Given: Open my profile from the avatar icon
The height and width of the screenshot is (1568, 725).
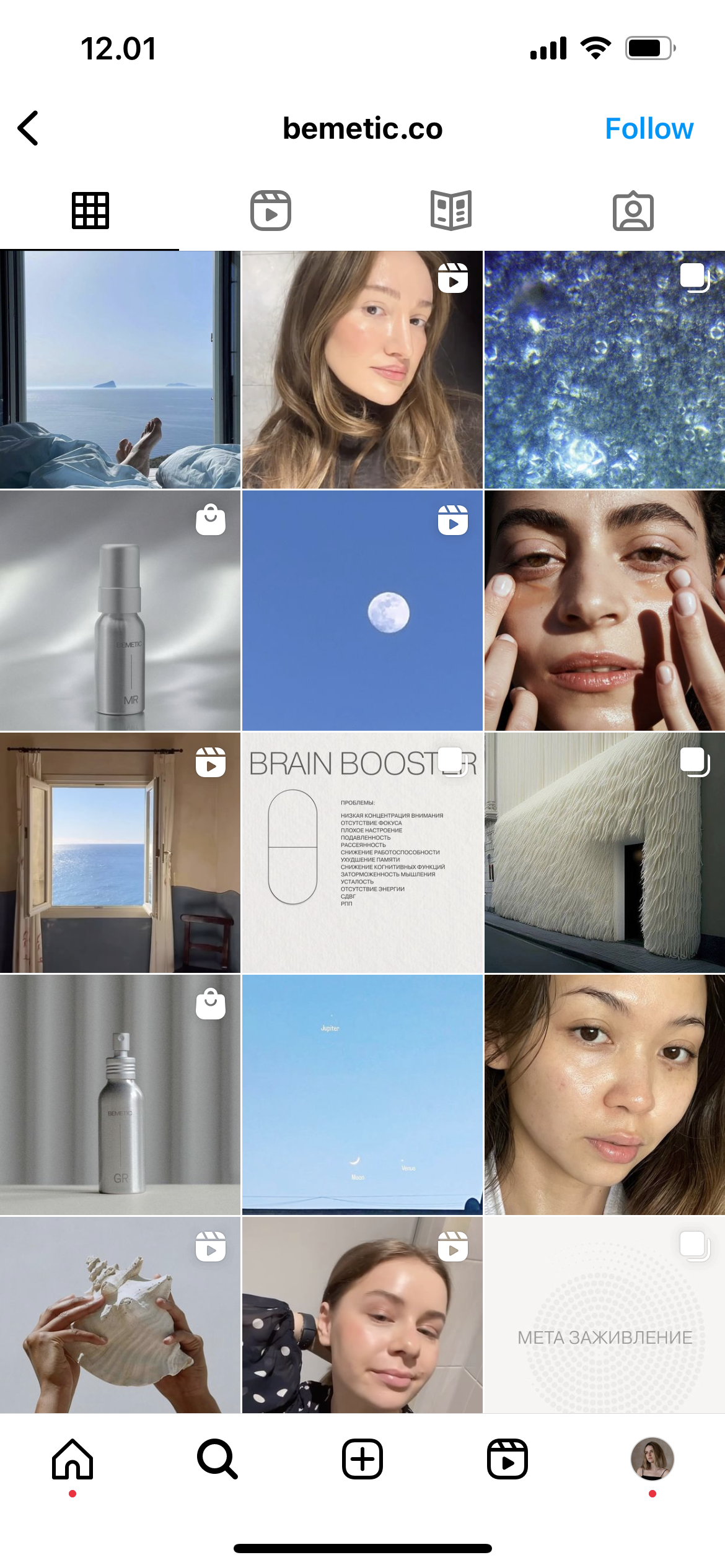Looking at the screenshot, I should (652, 1459).
